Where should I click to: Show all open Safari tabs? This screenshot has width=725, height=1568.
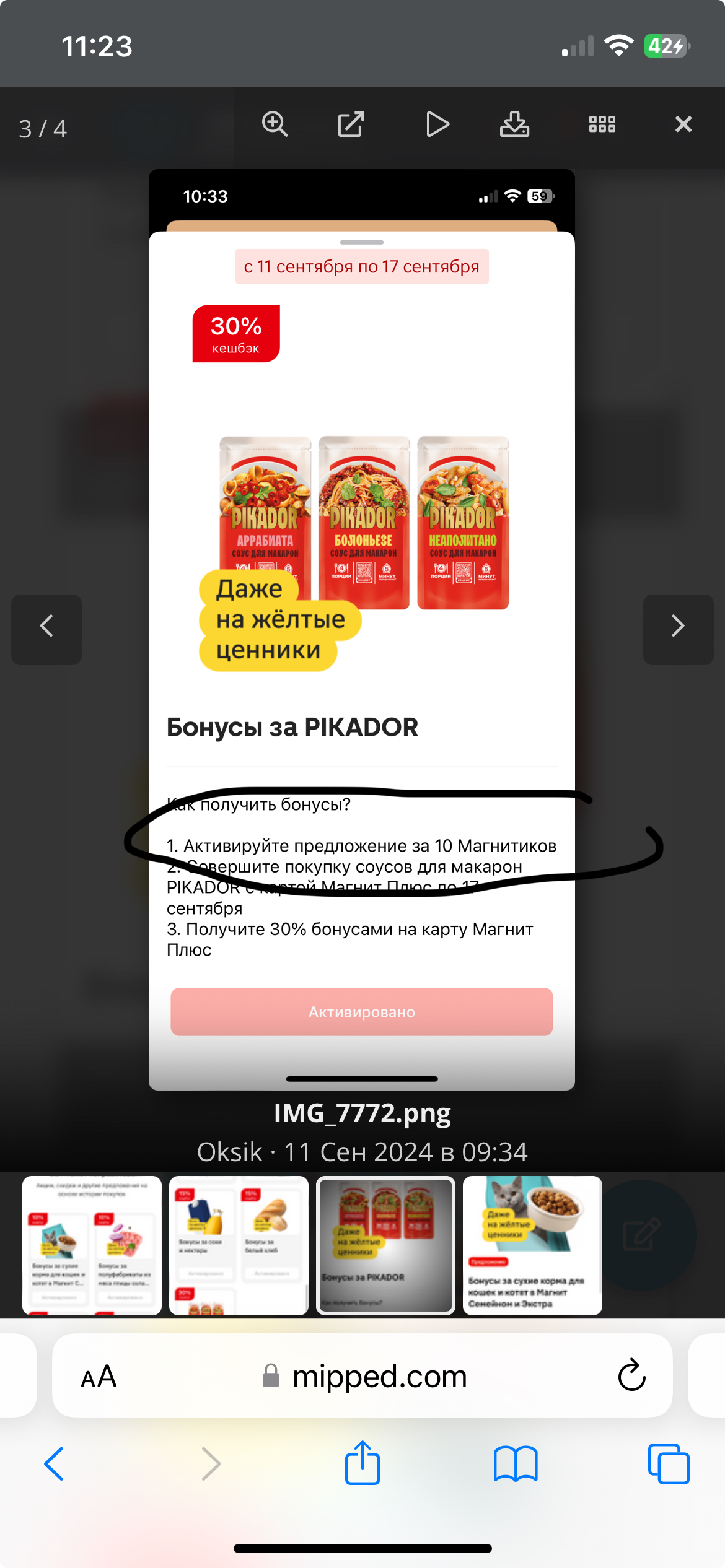point(669,1464)
